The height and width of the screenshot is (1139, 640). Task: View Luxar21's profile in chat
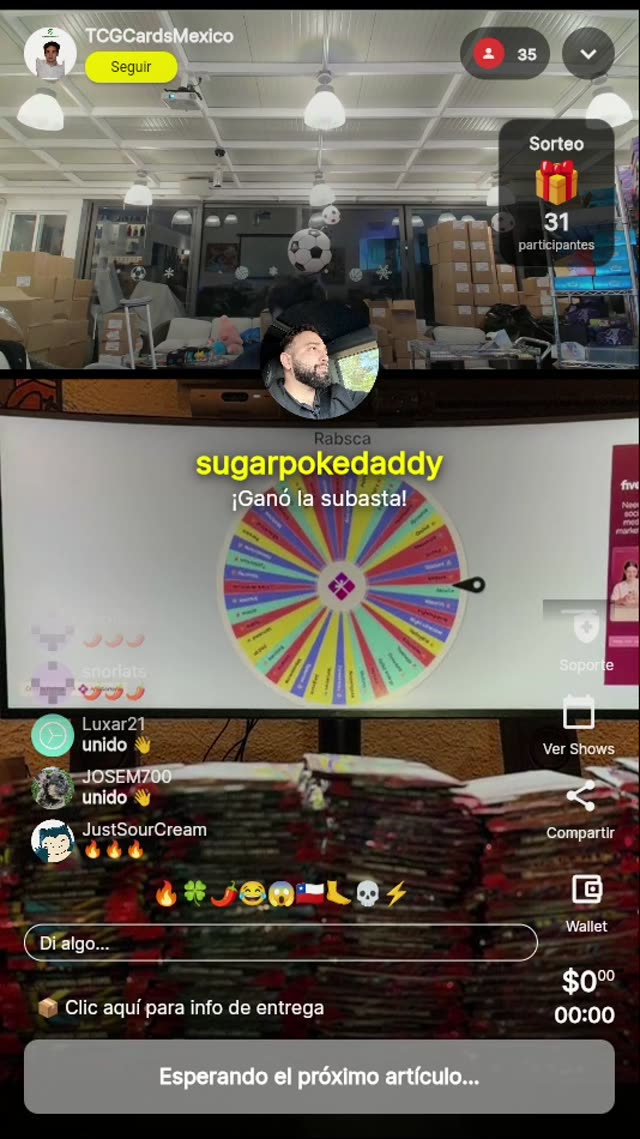[52, 735]
